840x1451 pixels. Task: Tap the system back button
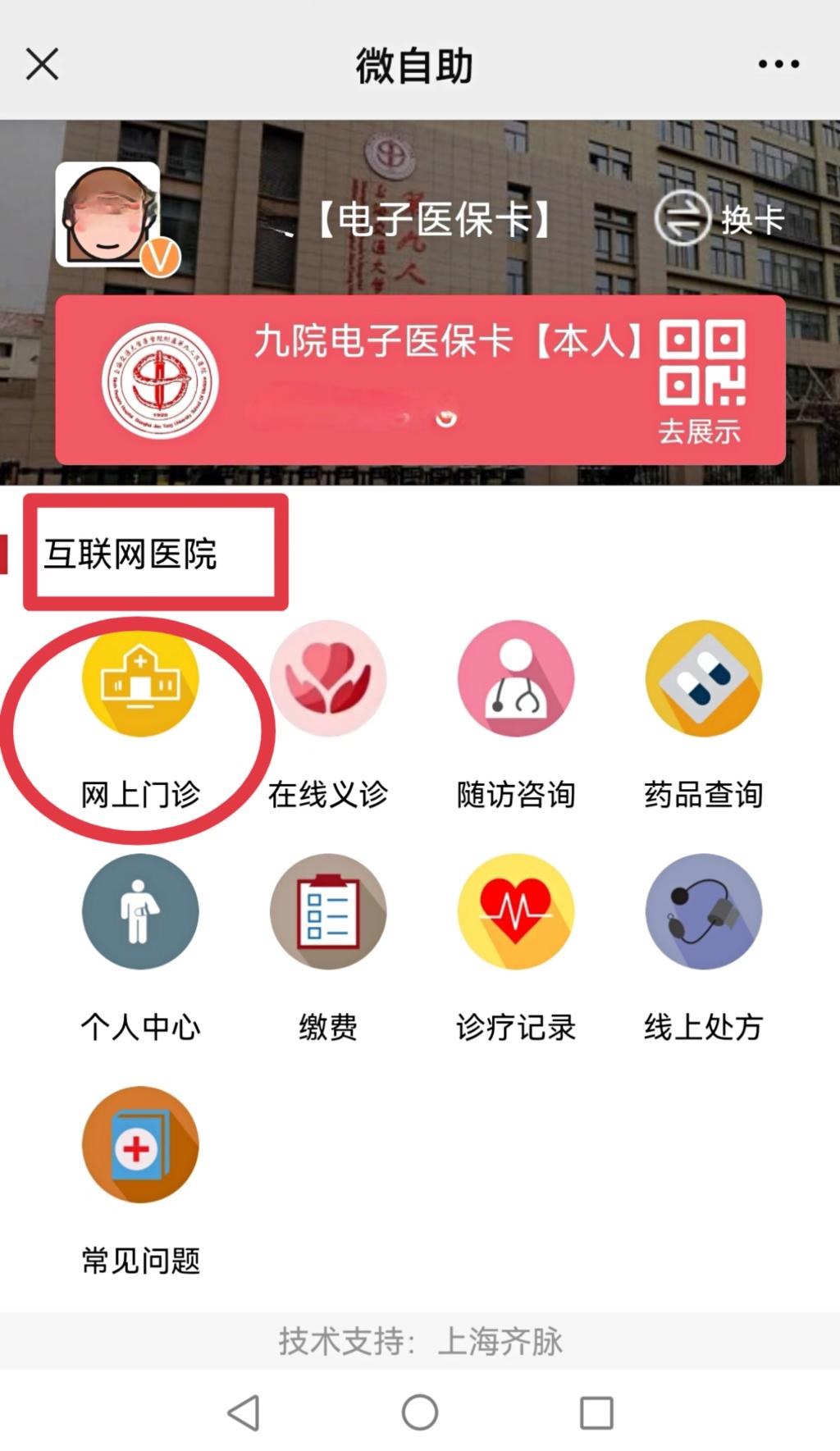[244, 1412]
